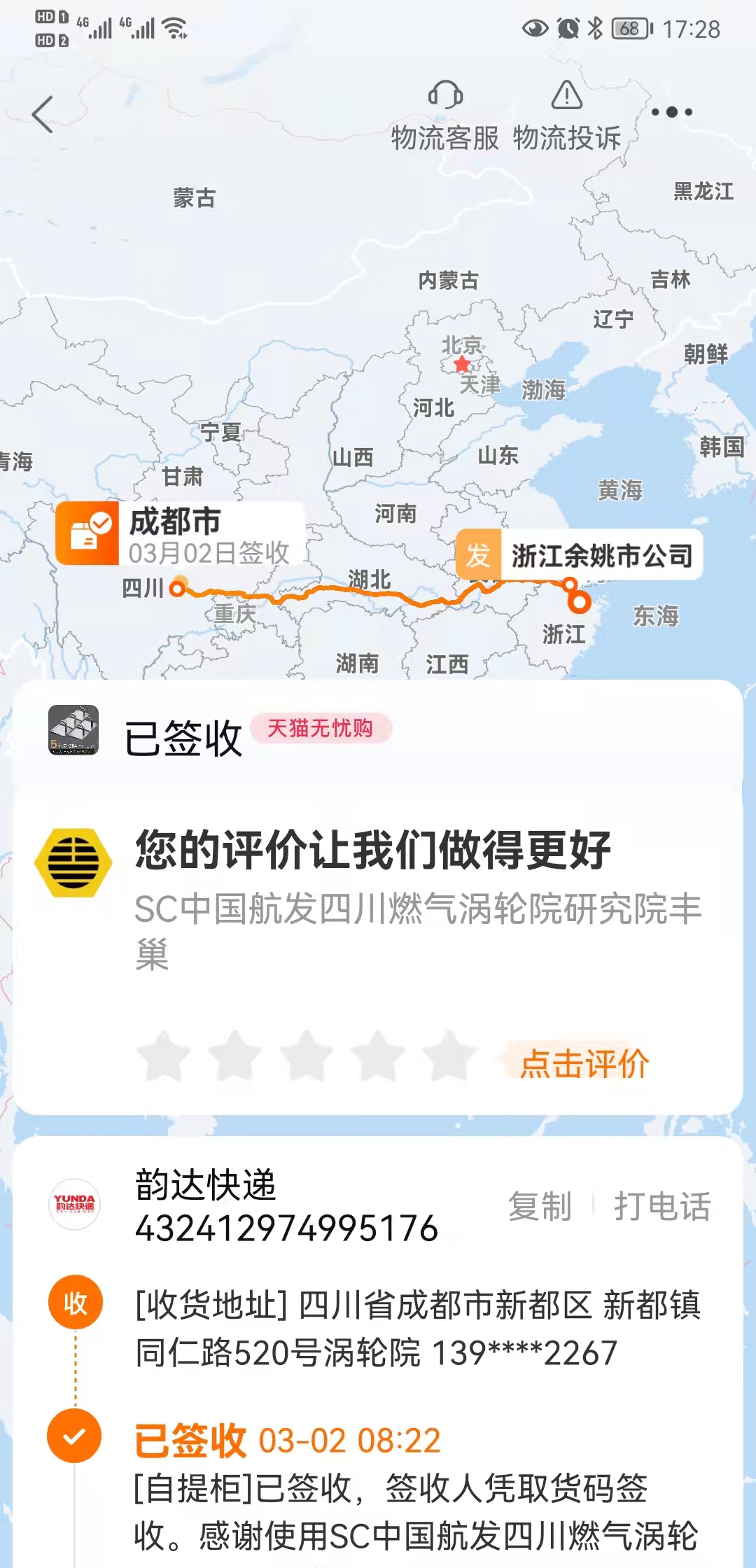756x1568 pixels.
Task: Give a five-star rating with the last star
Action: point(449,1056)
